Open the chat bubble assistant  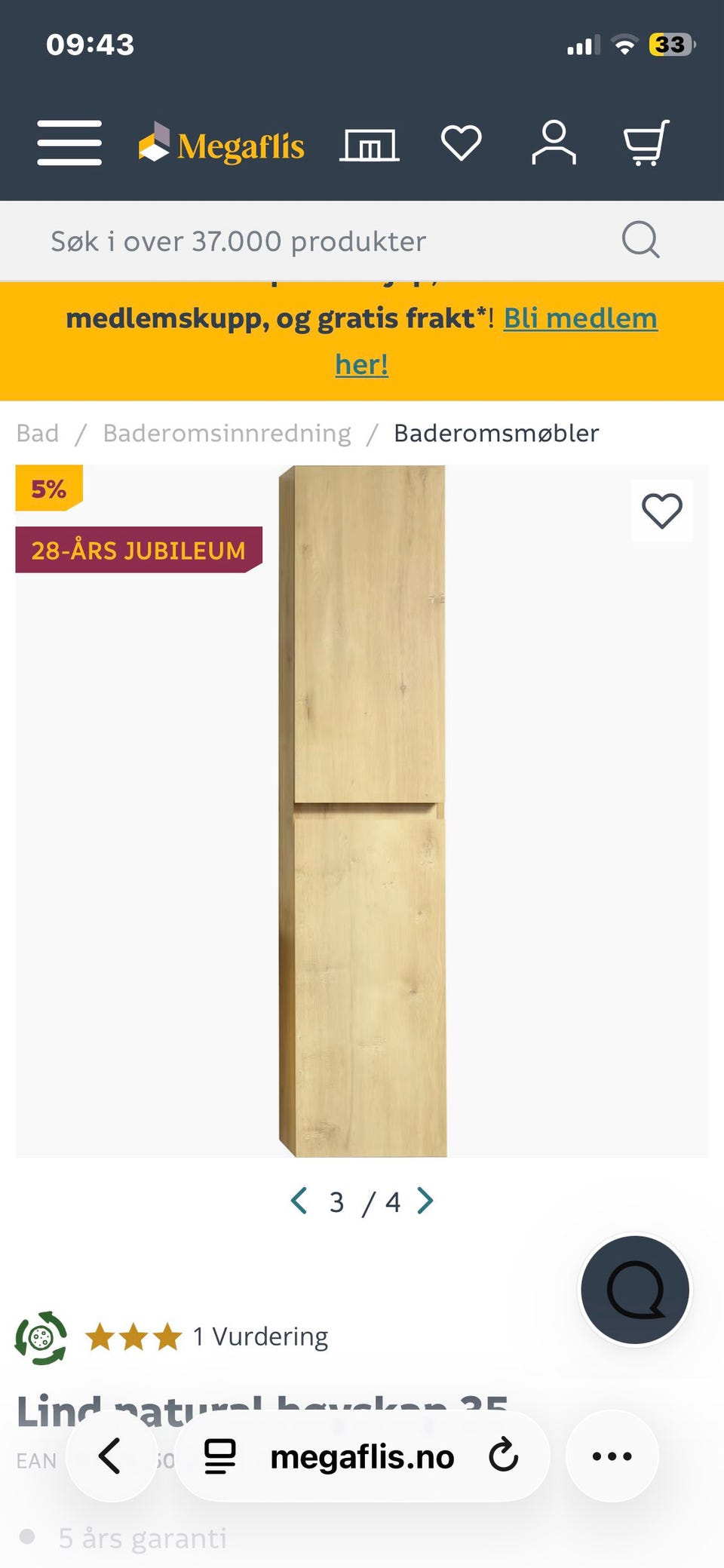click(635, 1290)
